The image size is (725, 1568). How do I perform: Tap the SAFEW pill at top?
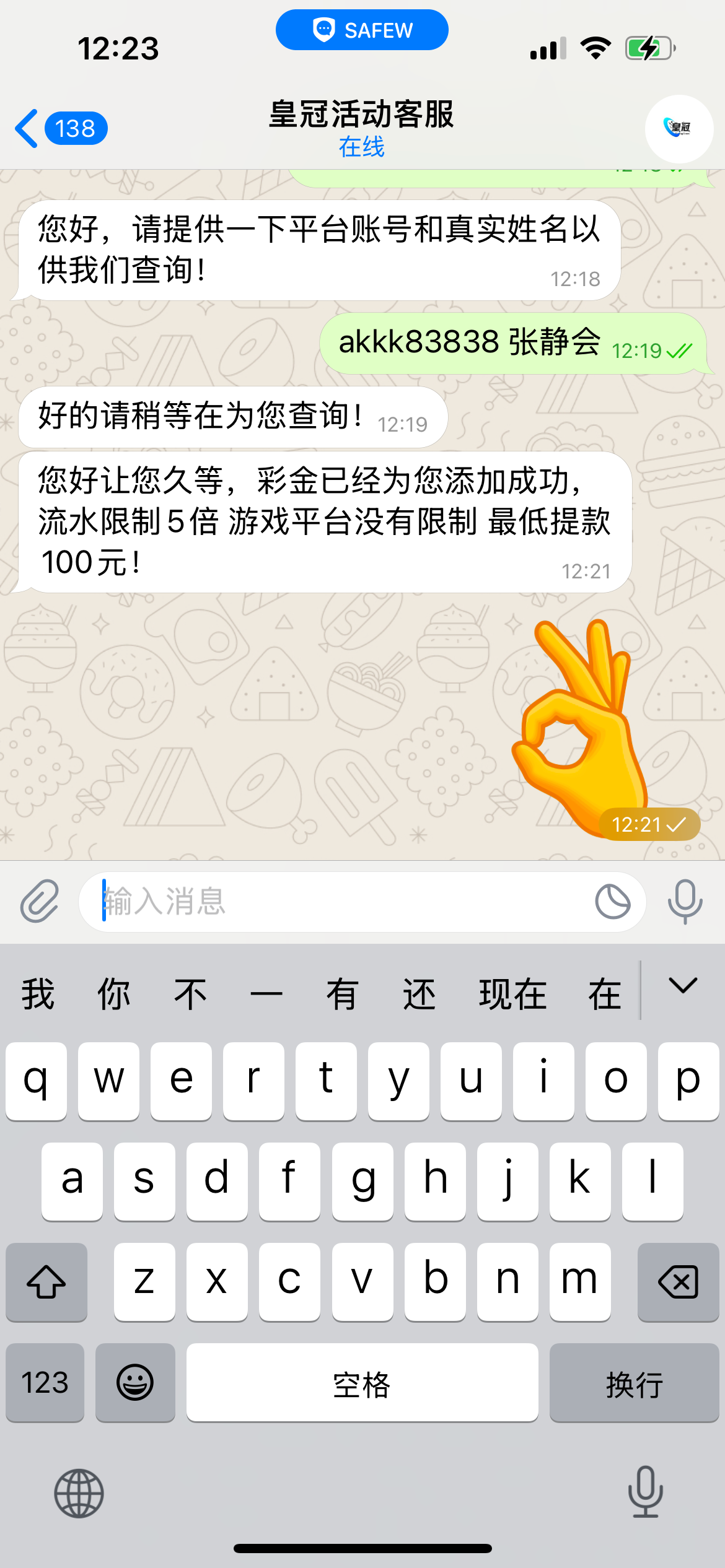(x=362, y=30)
